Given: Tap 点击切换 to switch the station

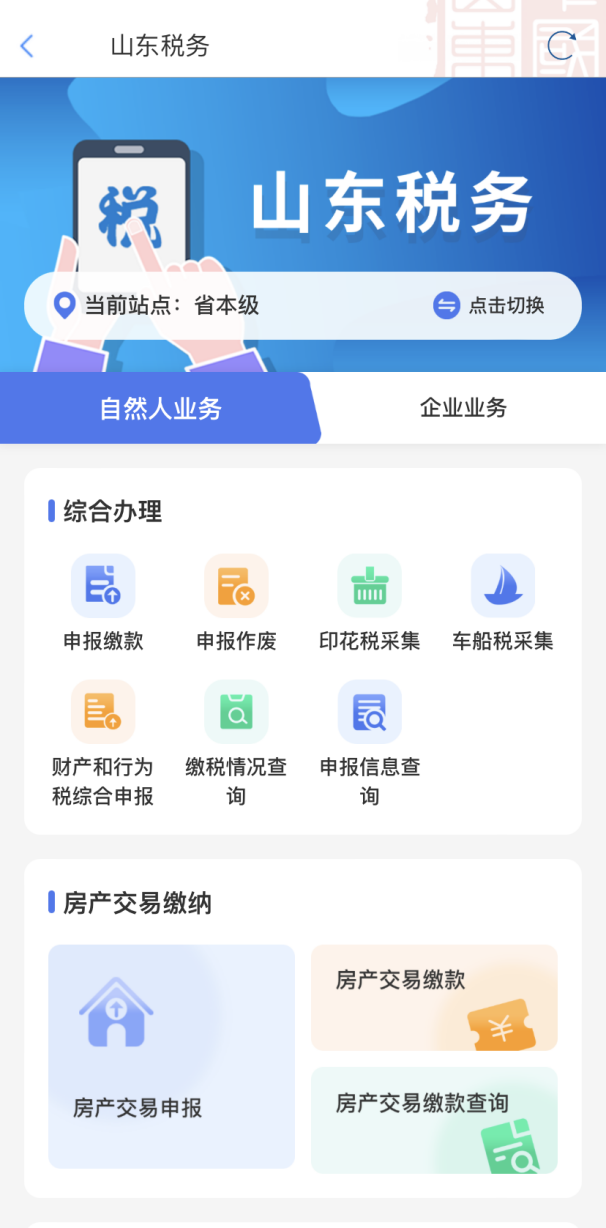Looking at the screenshot, I should click(x=490, y=306).
